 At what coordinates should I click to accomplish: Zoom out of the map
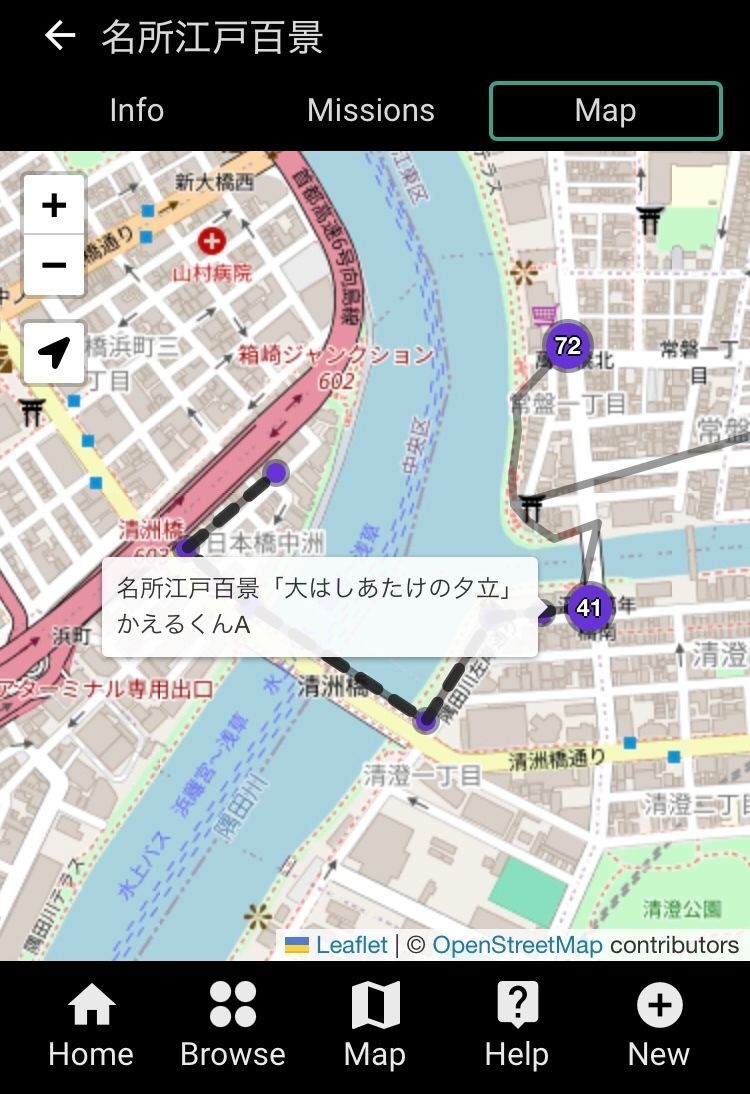pos(54,265)
